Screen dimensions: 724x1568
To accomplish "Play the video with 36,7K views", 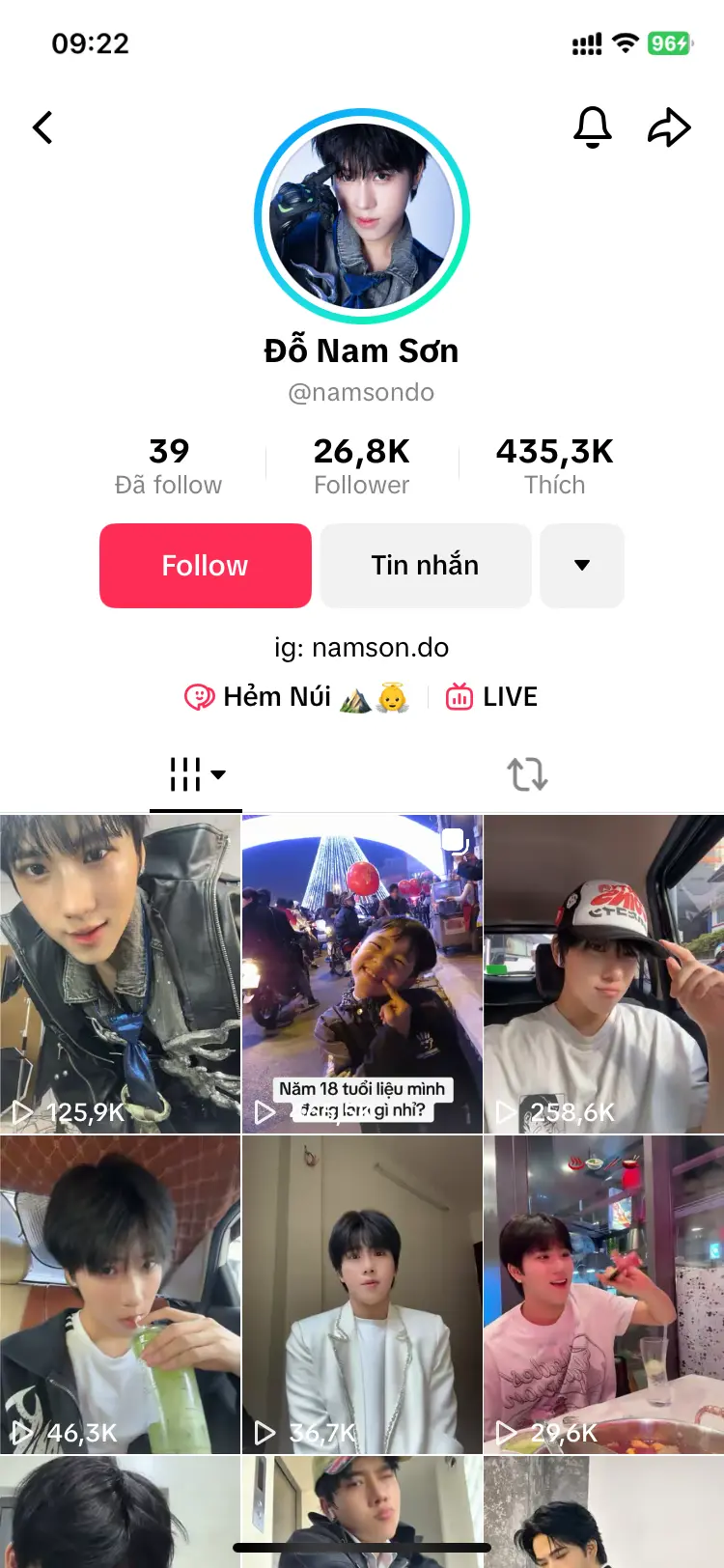I will [x=362, y=1295].
